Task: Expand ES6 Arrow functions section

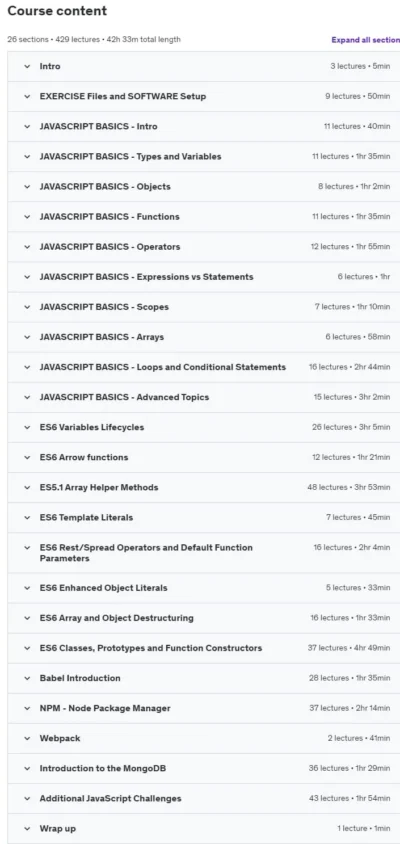Action: click(x=204, y=458)
